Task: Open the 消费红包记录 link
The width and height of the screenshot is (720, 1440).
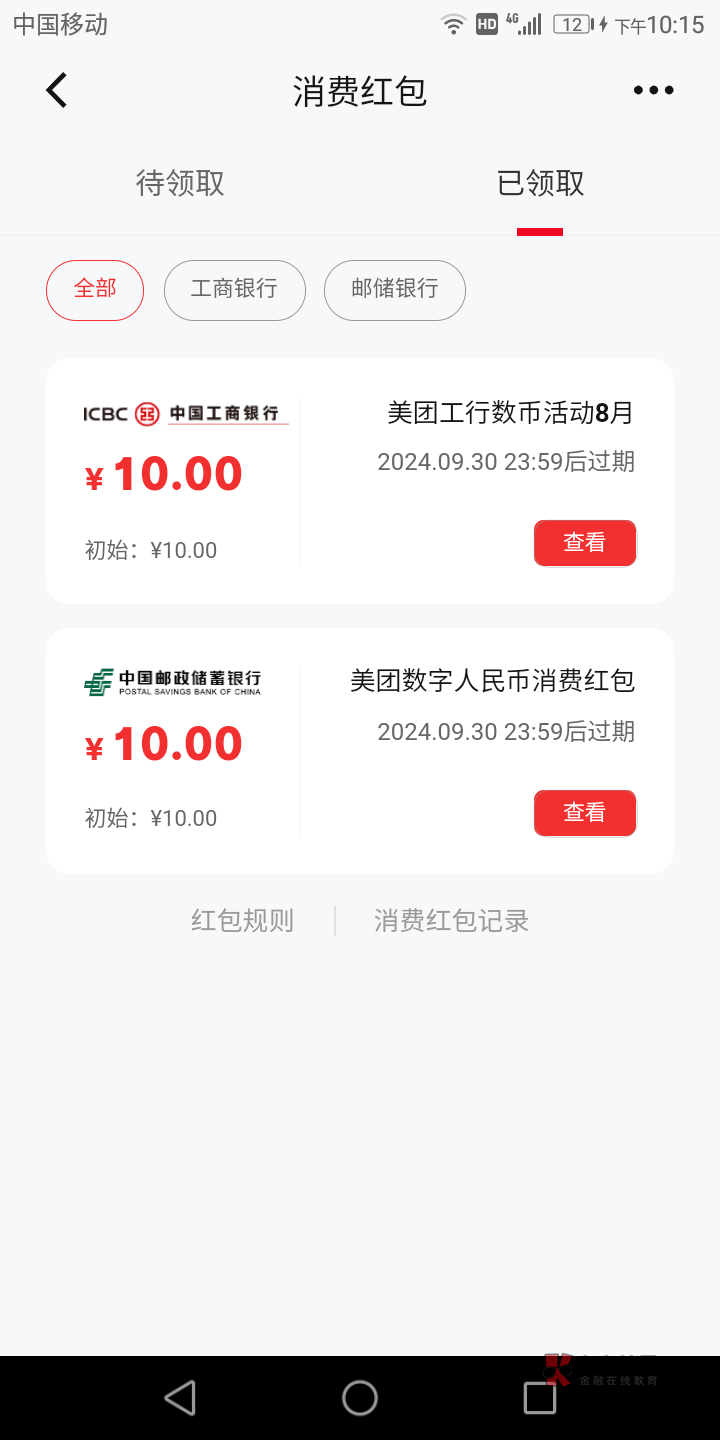Action: (x=451, y=921)
